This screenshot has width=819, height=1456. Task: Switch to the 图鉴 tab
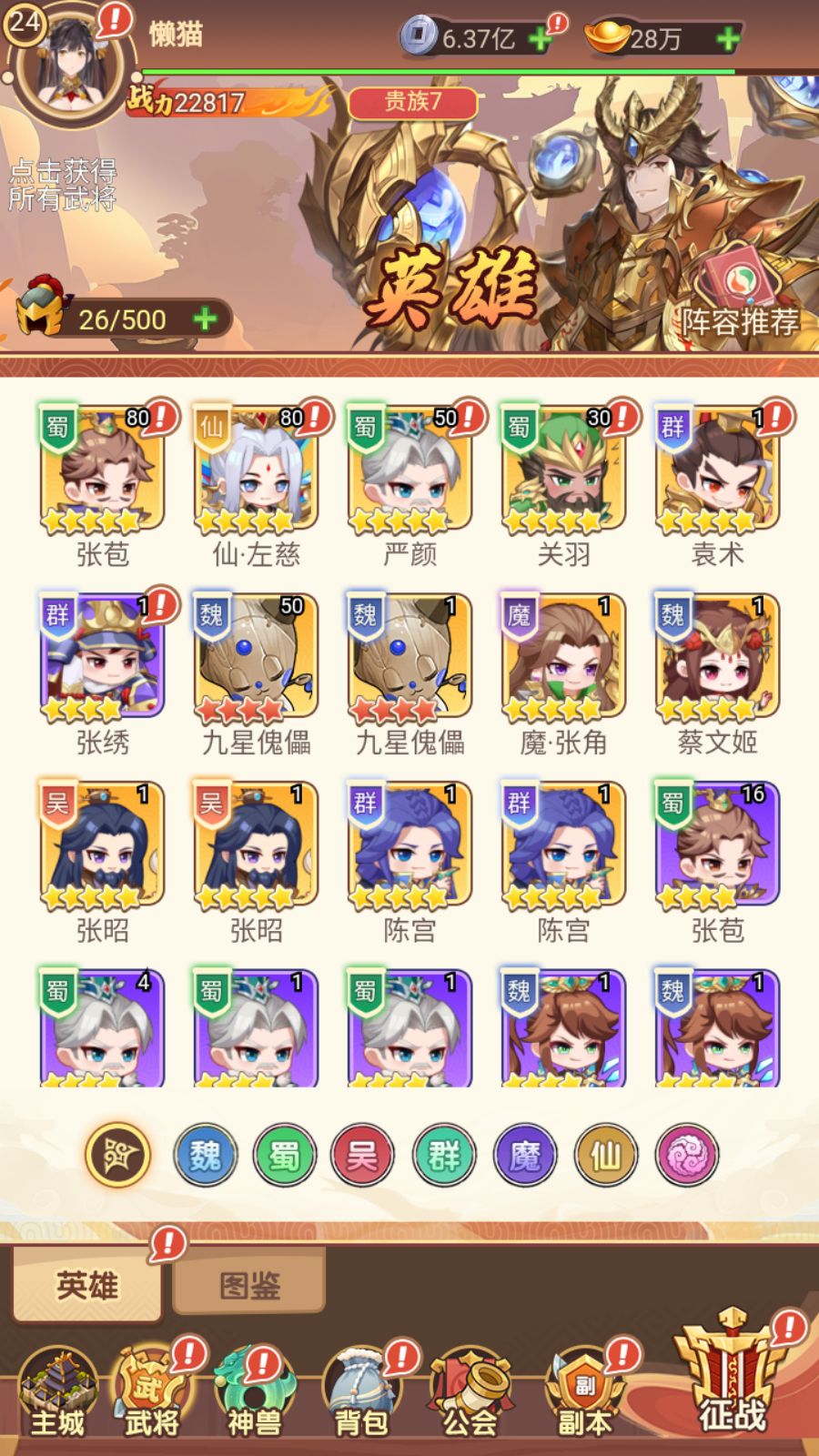(x=249, y=1285)
